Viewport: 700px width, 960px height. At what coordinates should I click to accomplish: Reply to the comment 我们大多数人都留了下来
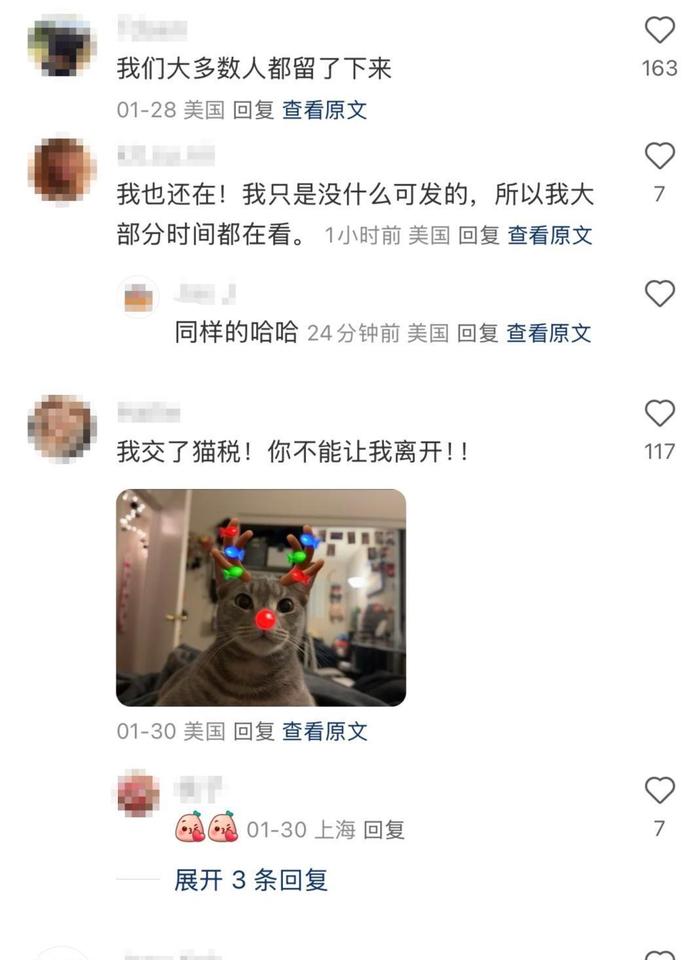point(253,110)
